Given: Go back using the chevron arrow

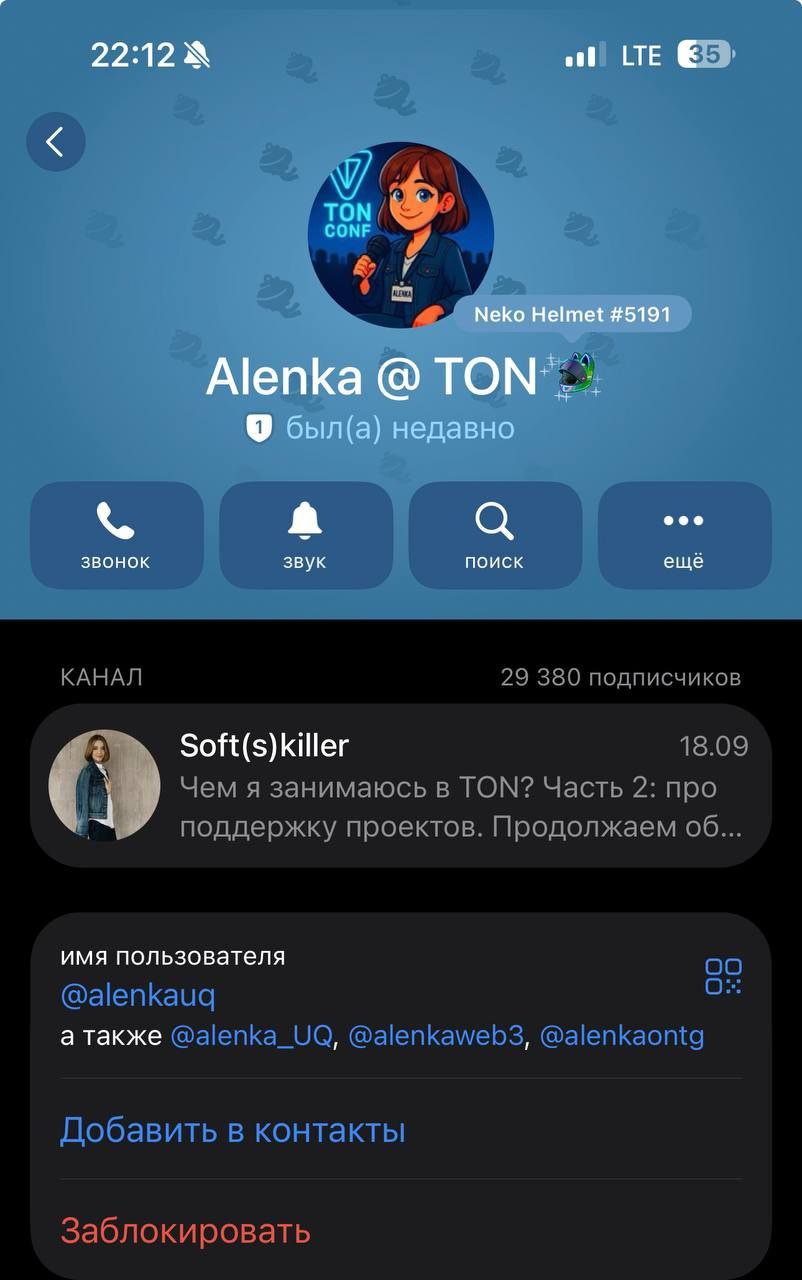Looking at the screenshot, I should pos(55,141).
